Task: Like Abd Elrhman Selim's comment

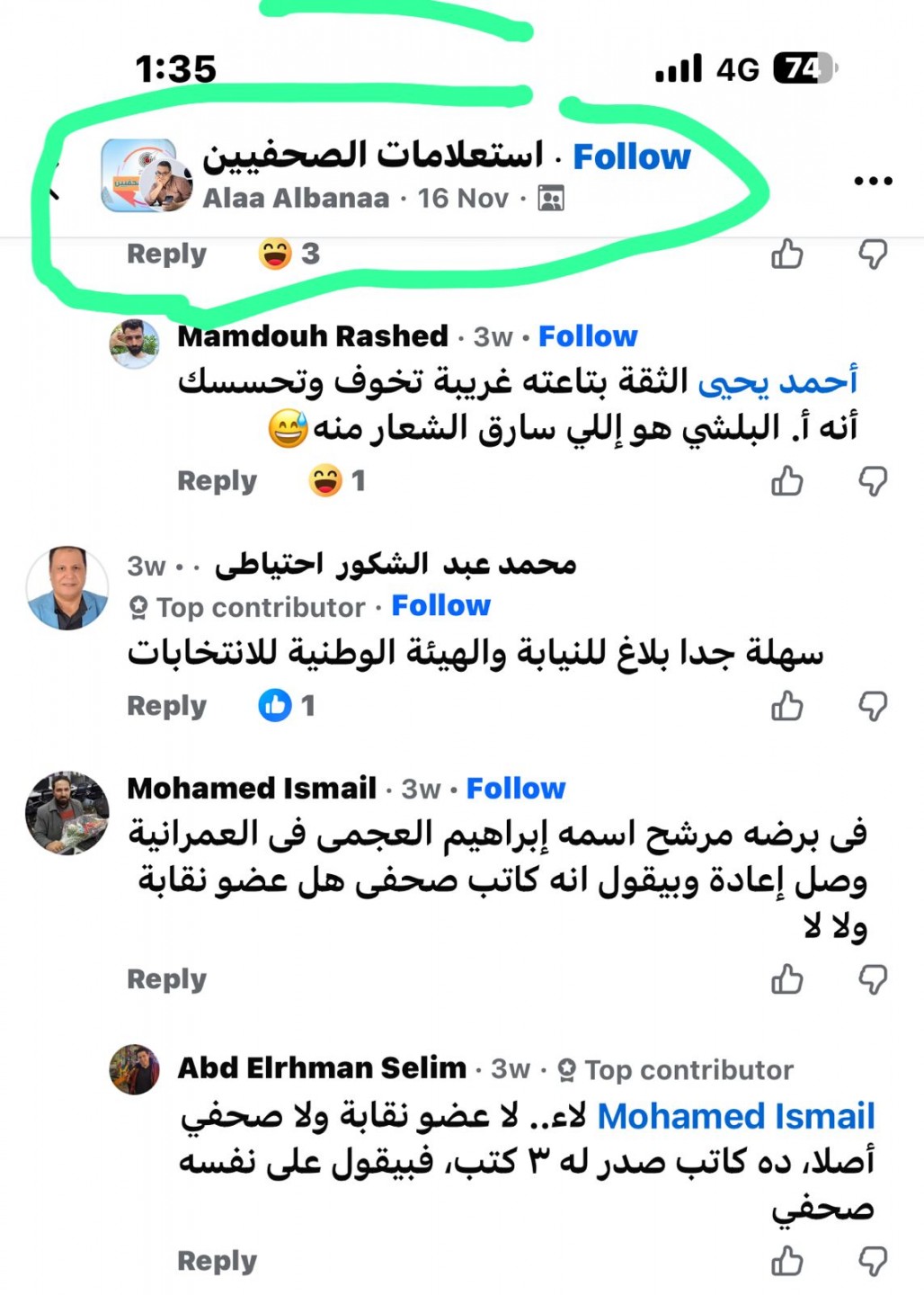Action: click(x=787, y=1261)
